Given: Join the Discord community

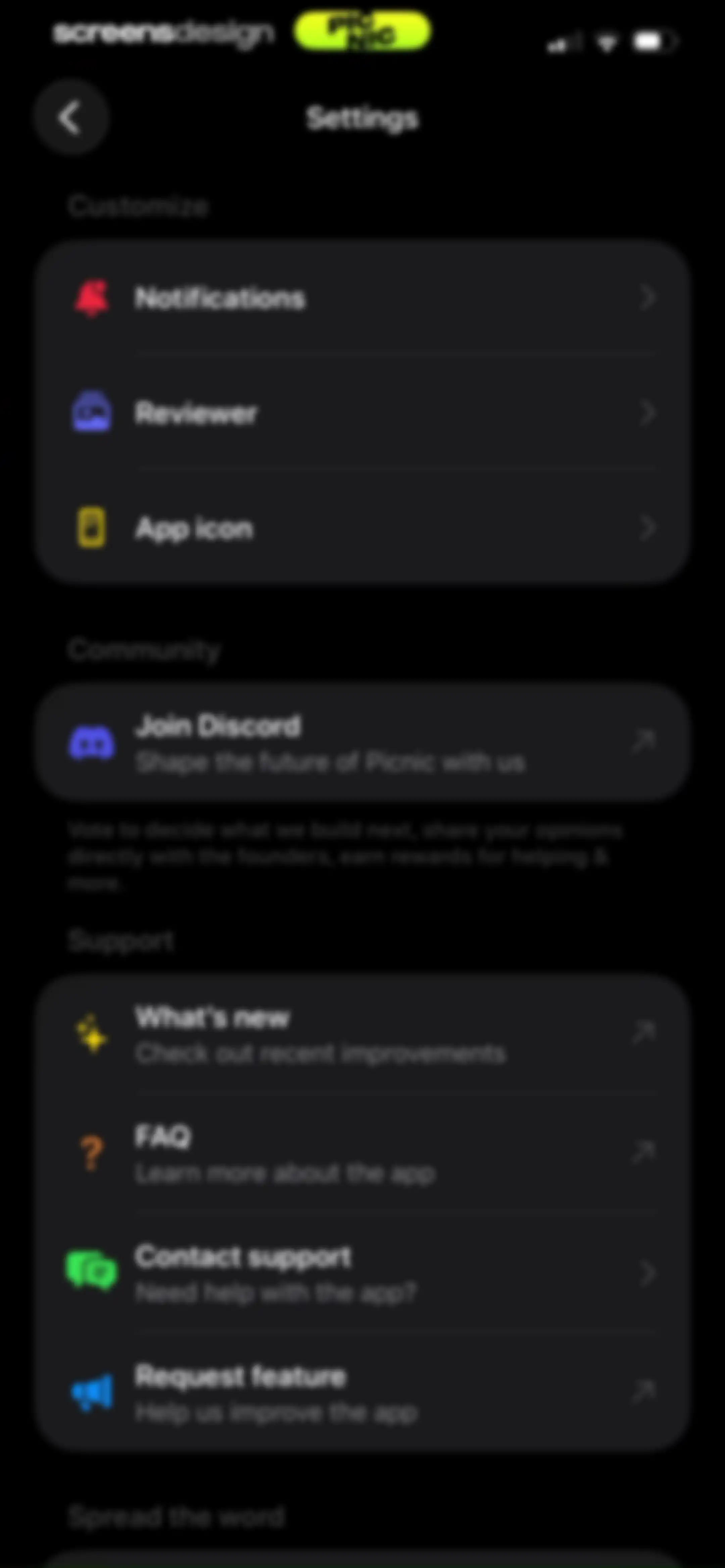Looking at the screenshot, I should pos(363,742).
